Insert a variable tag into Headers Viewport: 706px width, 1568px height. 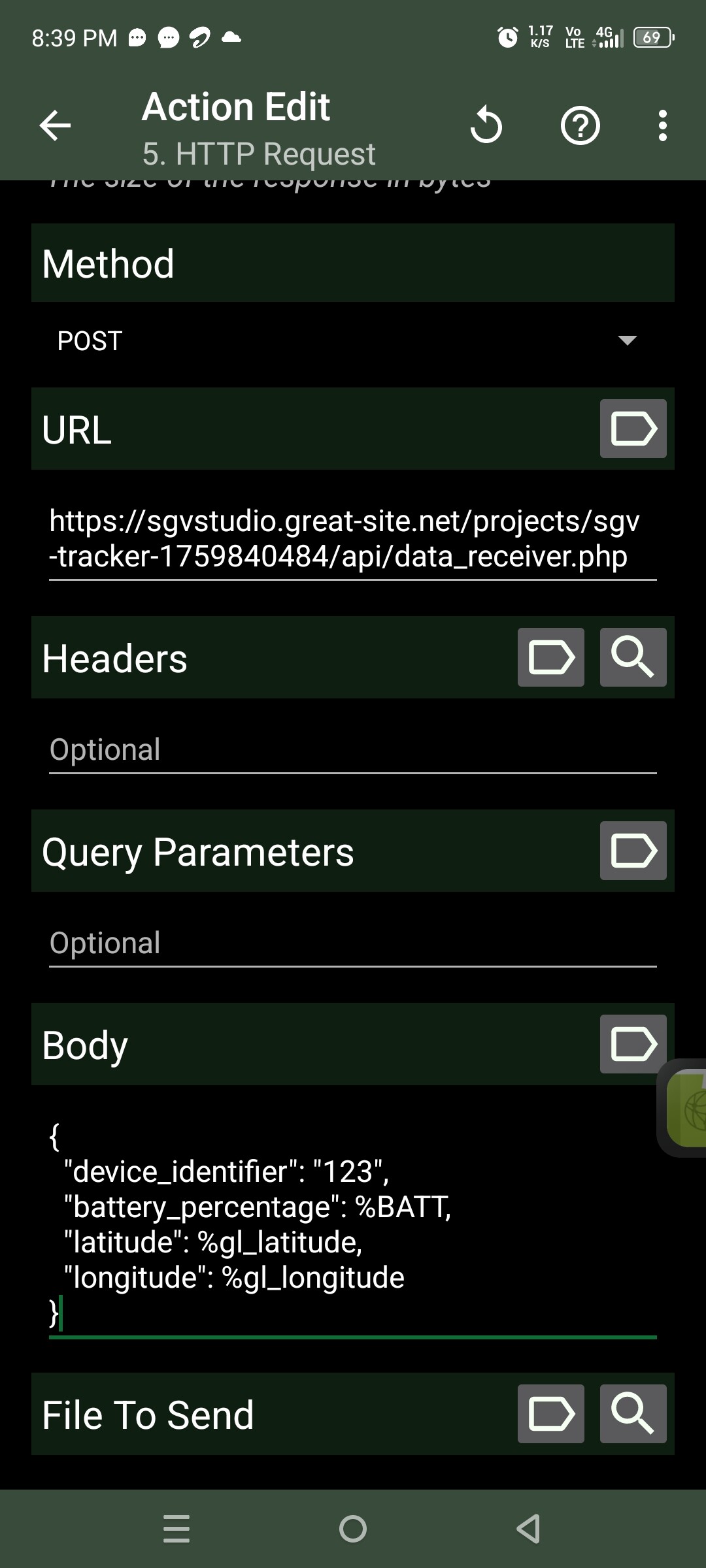tap(550, 657)
